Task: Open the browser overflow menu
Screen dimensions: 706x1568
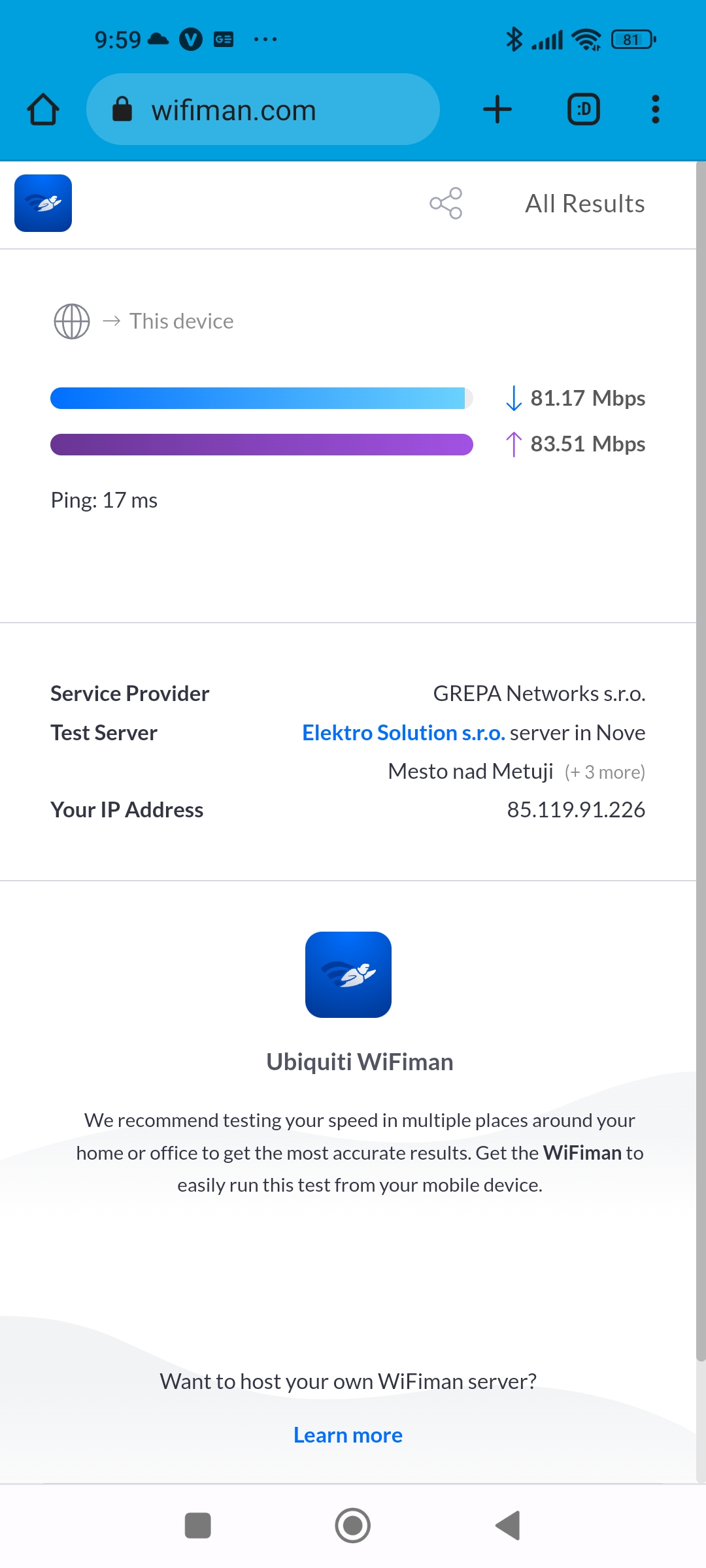Action: [x=655, y=109]
